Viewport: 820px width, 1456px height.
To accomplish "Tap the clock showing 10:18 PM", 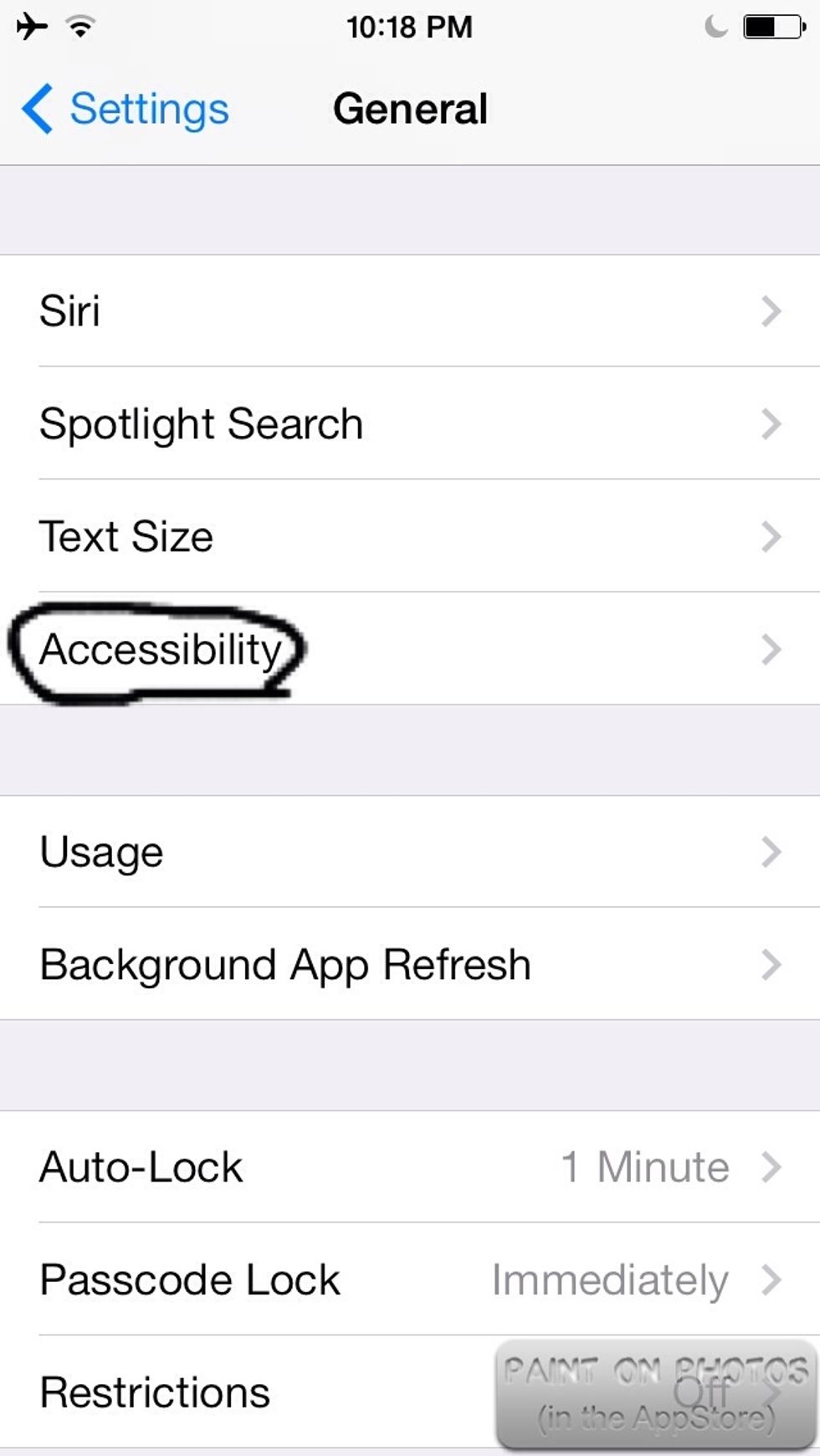I will [x=410, y=27].
